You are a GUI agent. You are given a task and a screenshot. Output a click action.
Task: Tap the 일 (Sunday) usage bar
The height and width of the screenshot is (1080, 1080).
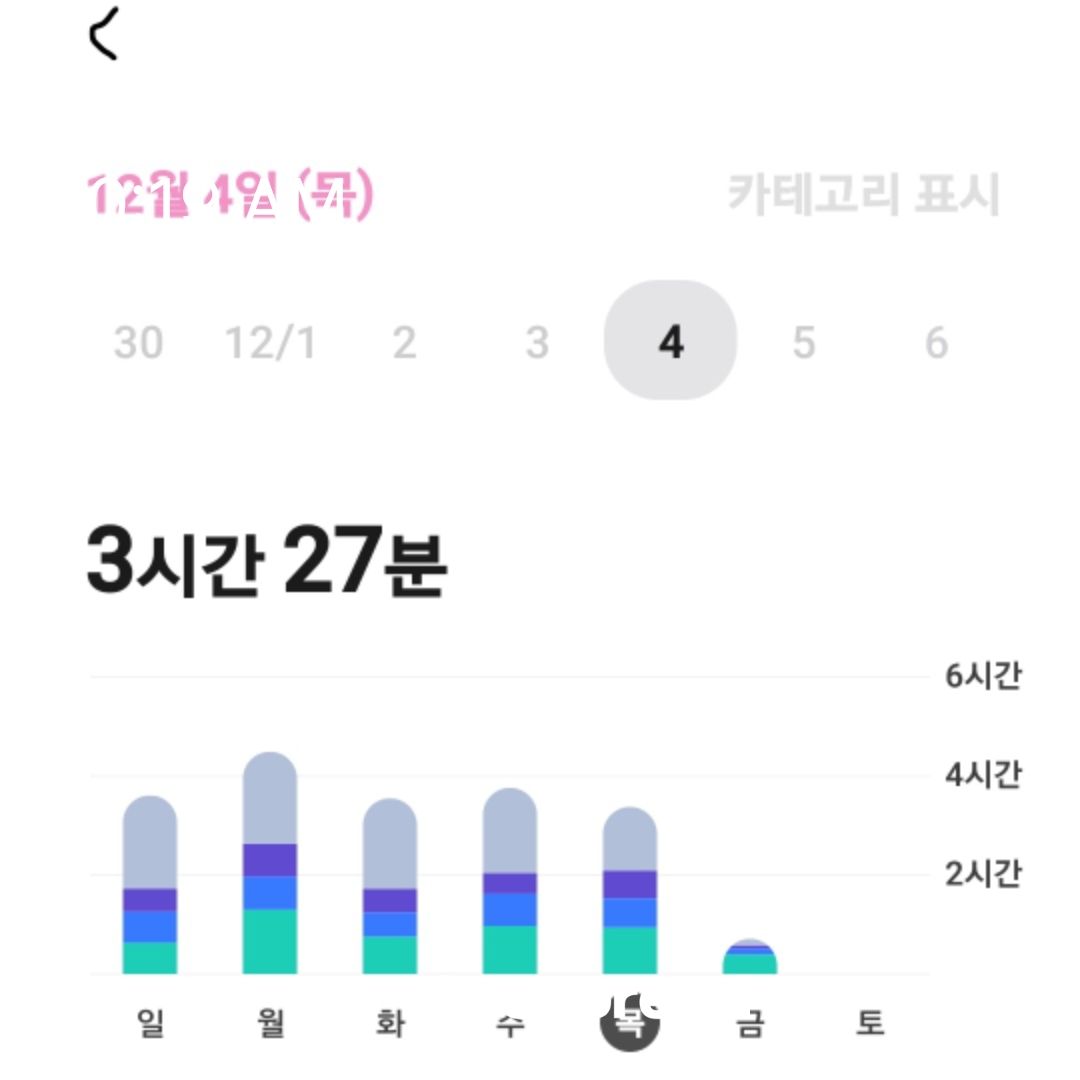click(150, 885)
